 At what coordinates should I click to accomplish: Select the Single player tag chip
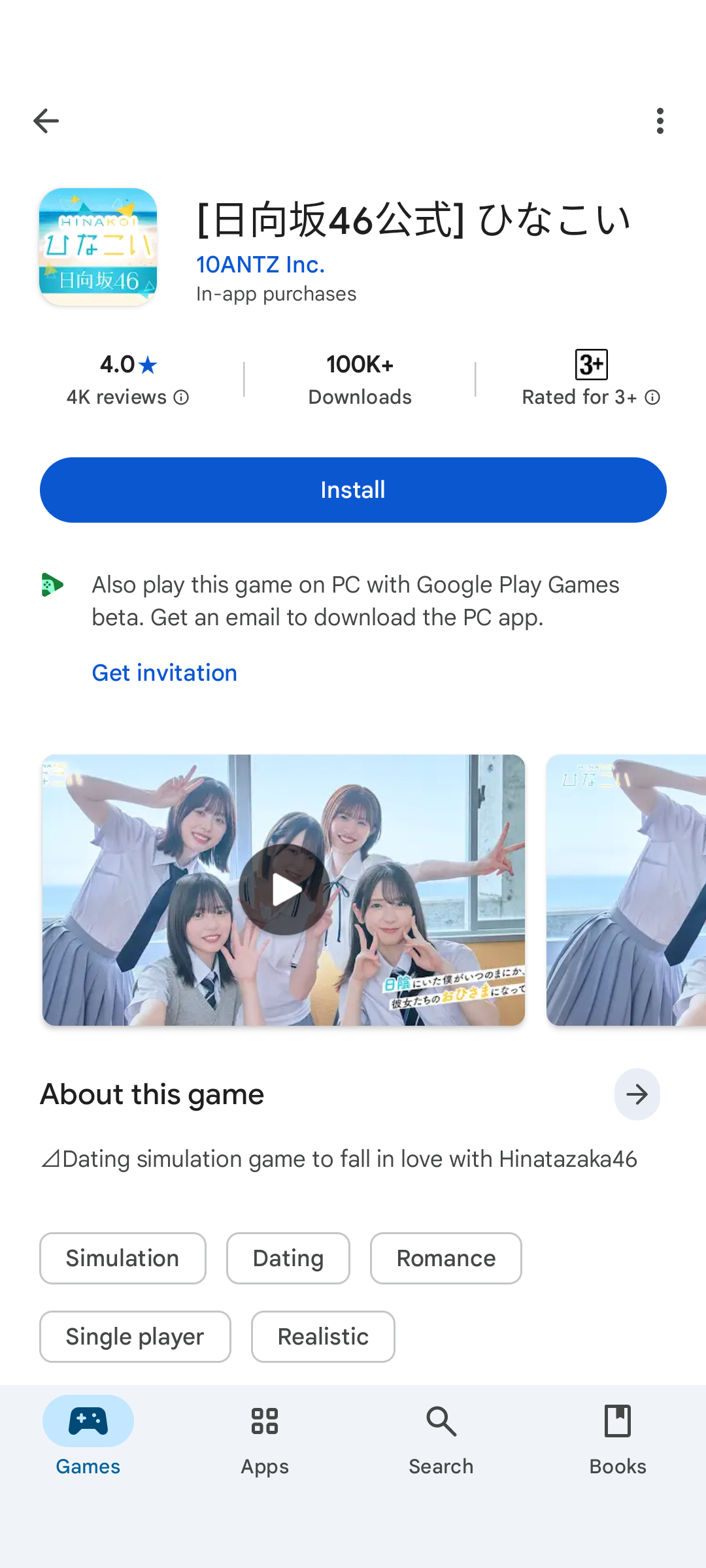point(135,1337)
